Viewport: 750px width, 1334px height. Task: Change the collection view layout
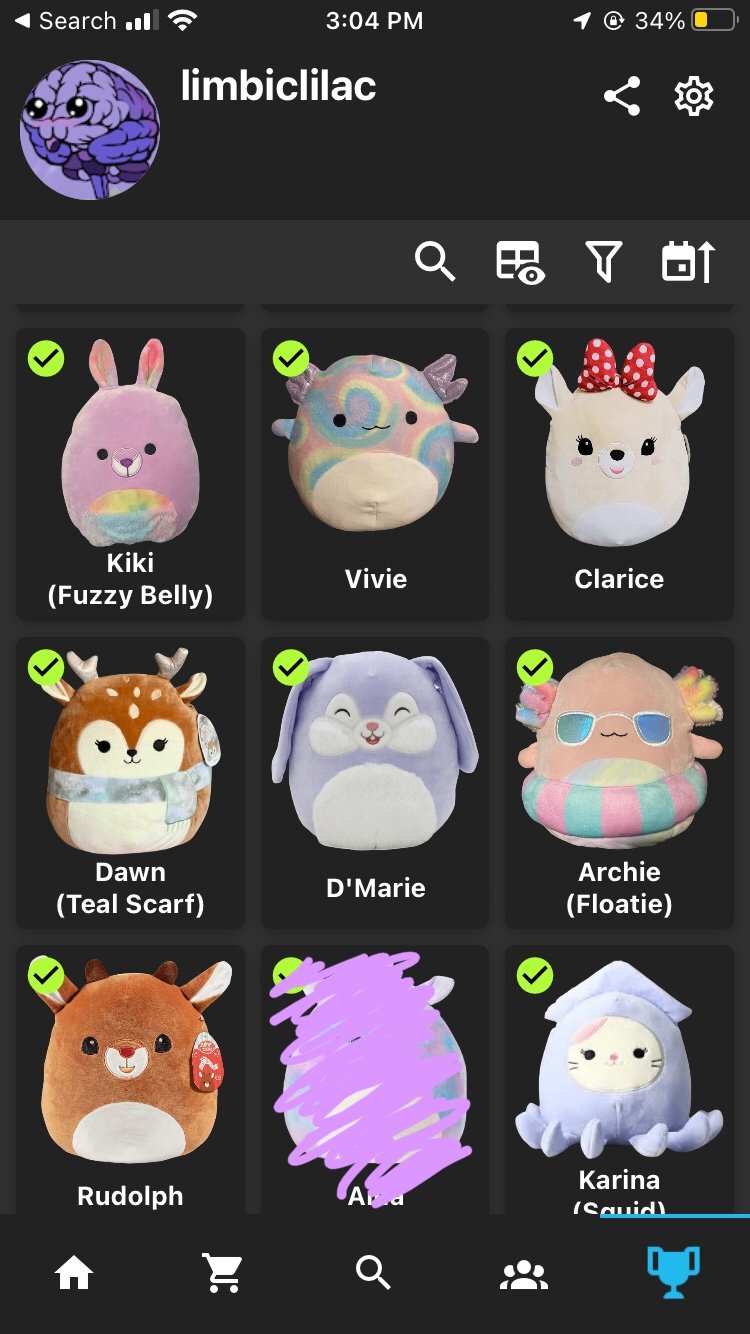[x=520, y=262]
